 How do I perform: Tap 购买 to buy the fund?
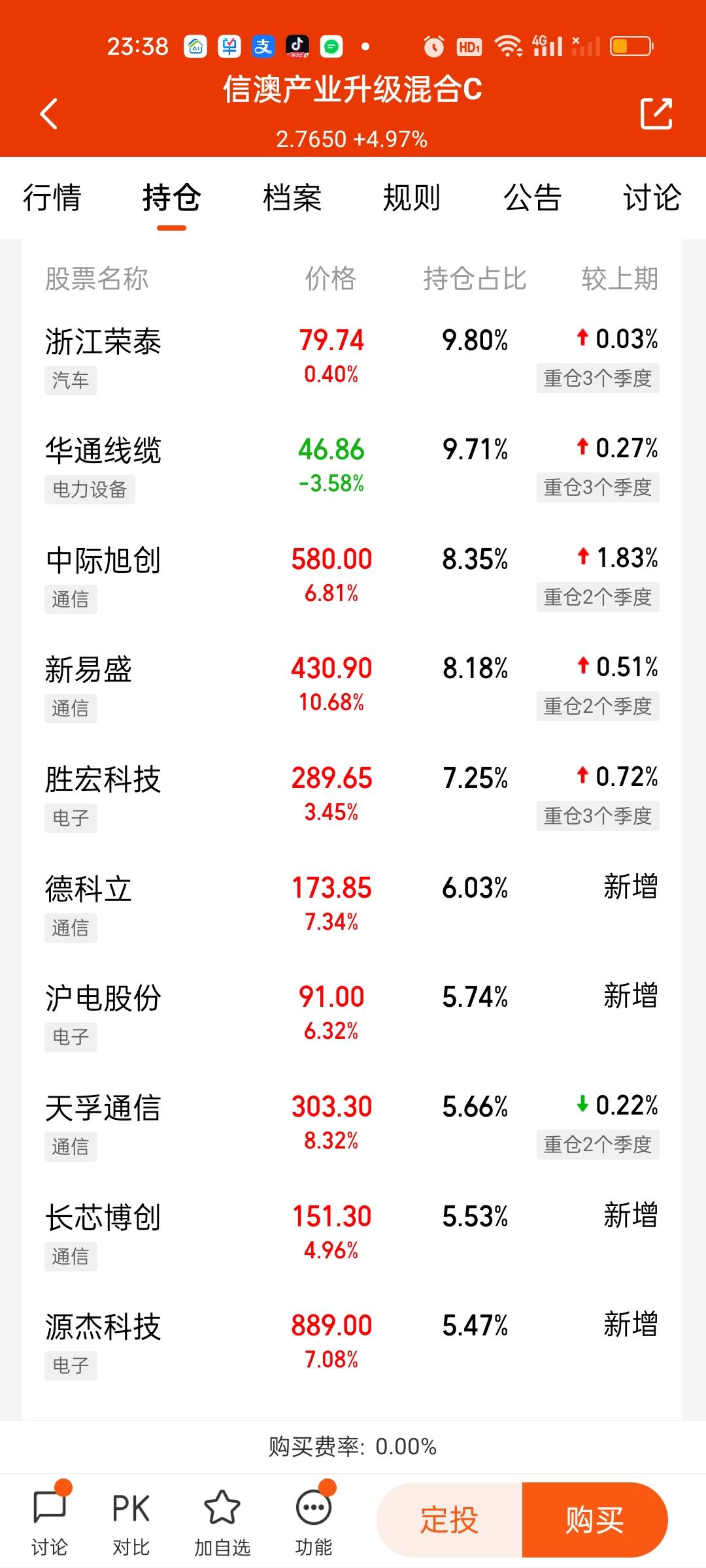(x=594, y=1520)
